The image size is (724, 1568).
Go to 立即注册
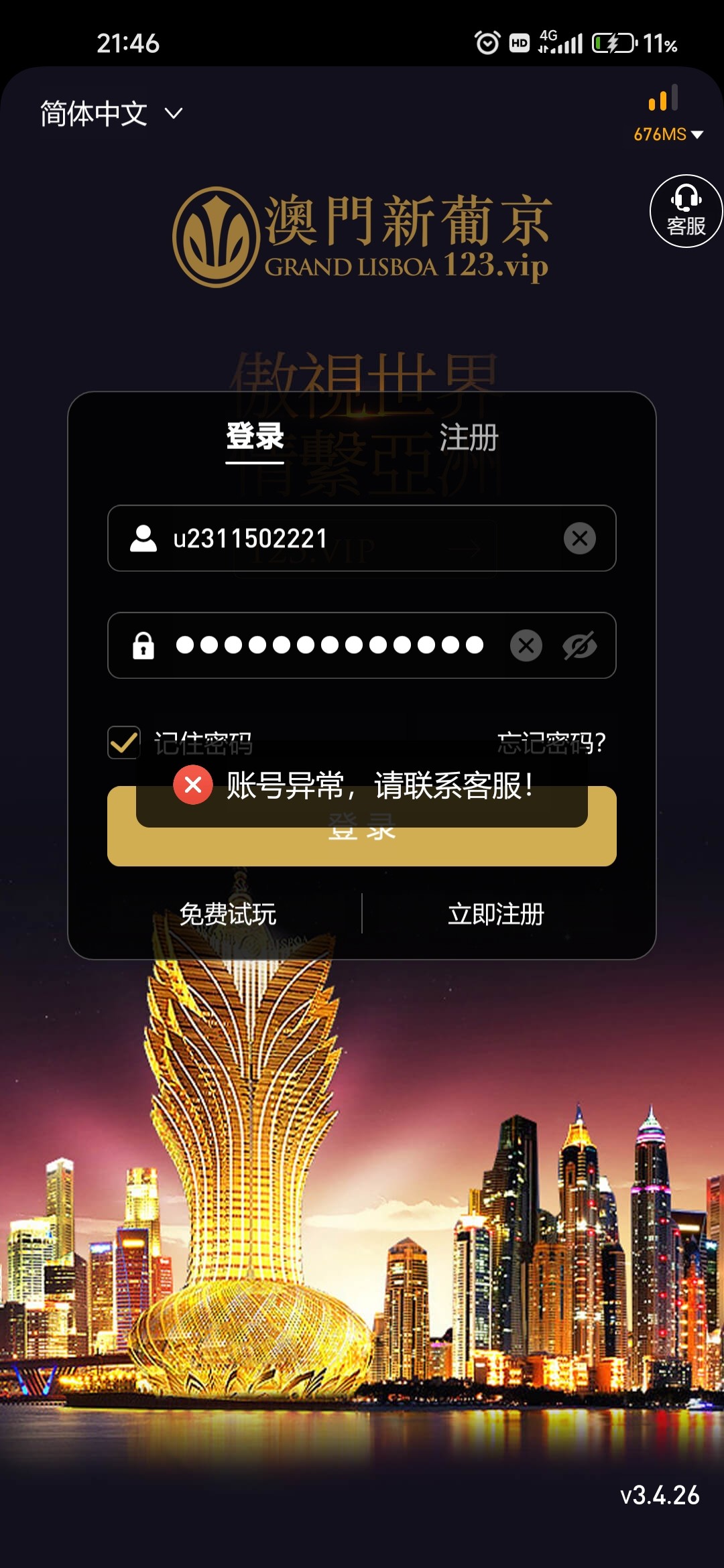496,914
